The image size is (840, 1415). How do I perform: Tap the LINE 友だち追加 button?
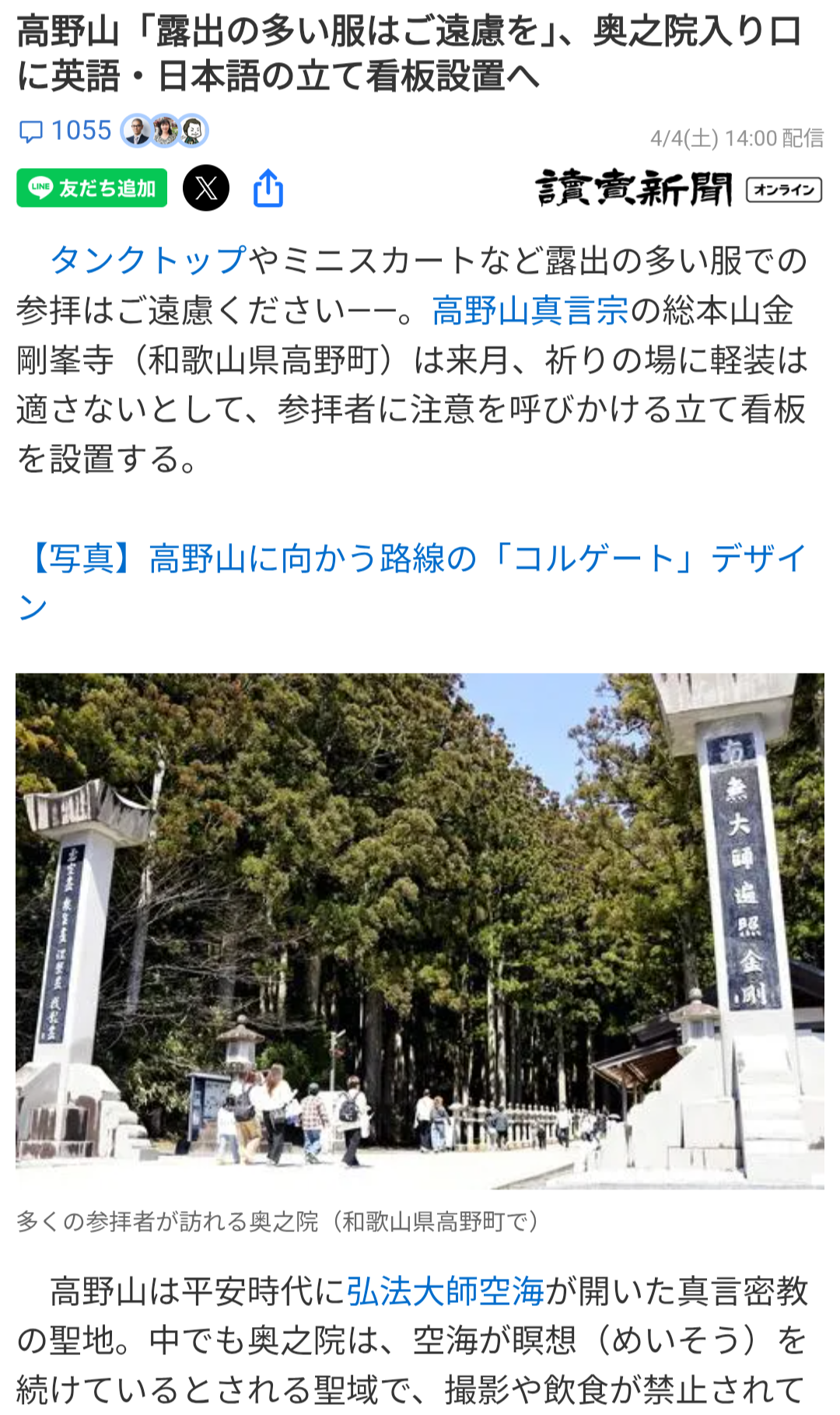(92, 188)
